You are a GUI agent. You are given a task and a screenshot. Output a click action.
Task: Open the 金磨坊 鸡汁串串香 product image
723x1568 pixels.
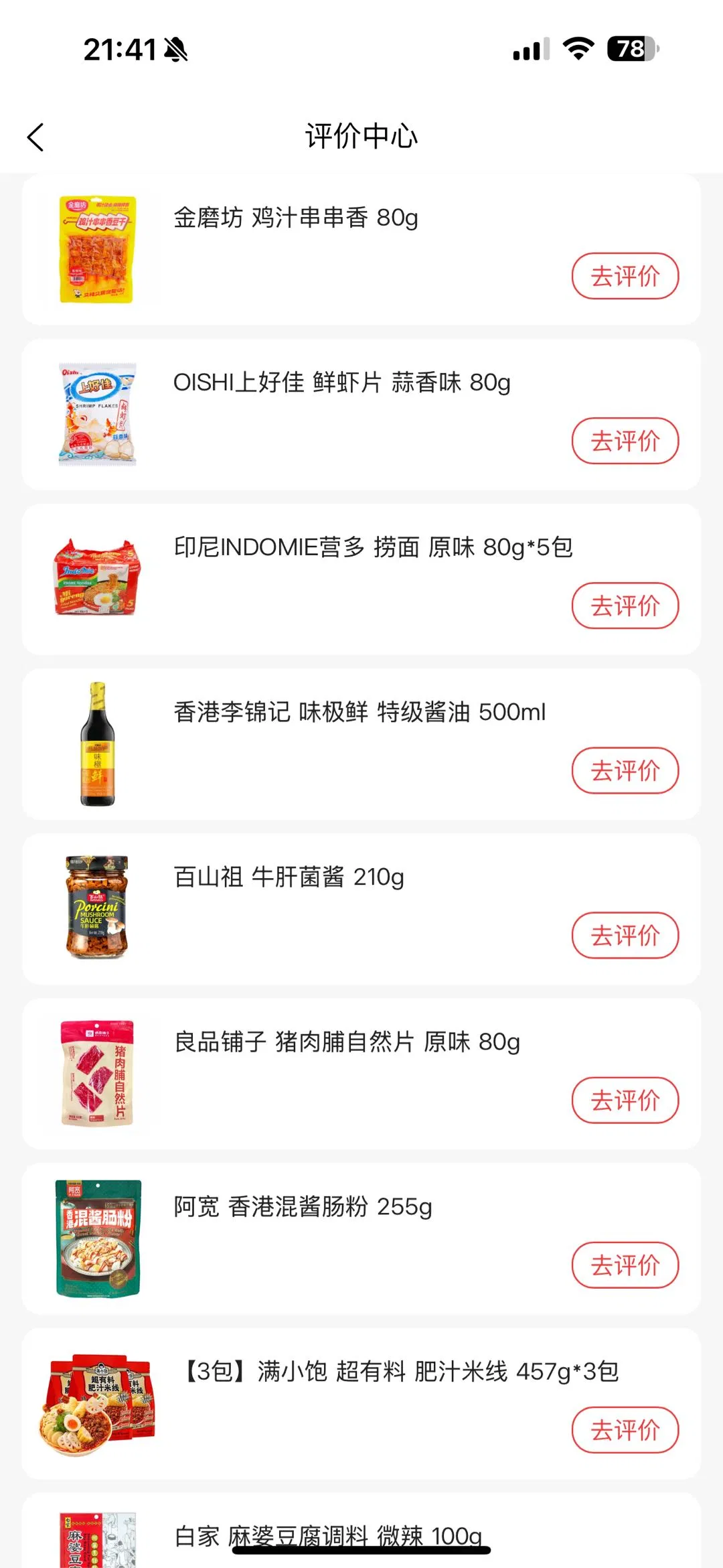click(x=98, y=249)
